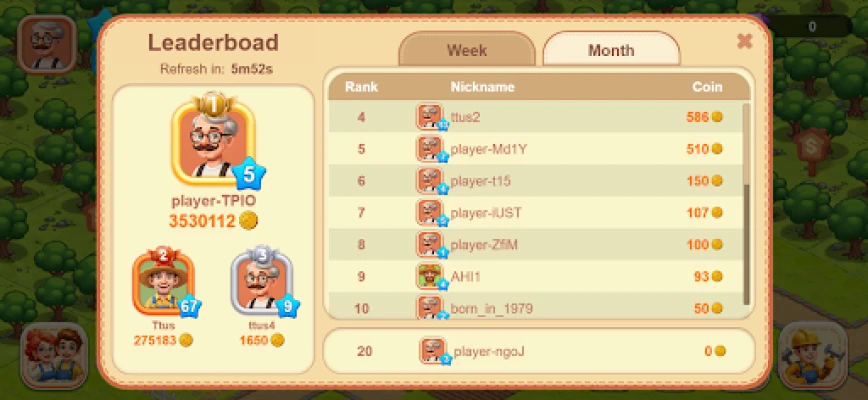Open AHI1 leaderboard entry
The width and height of the screenshot is (868, 400).
coord(538,276)
